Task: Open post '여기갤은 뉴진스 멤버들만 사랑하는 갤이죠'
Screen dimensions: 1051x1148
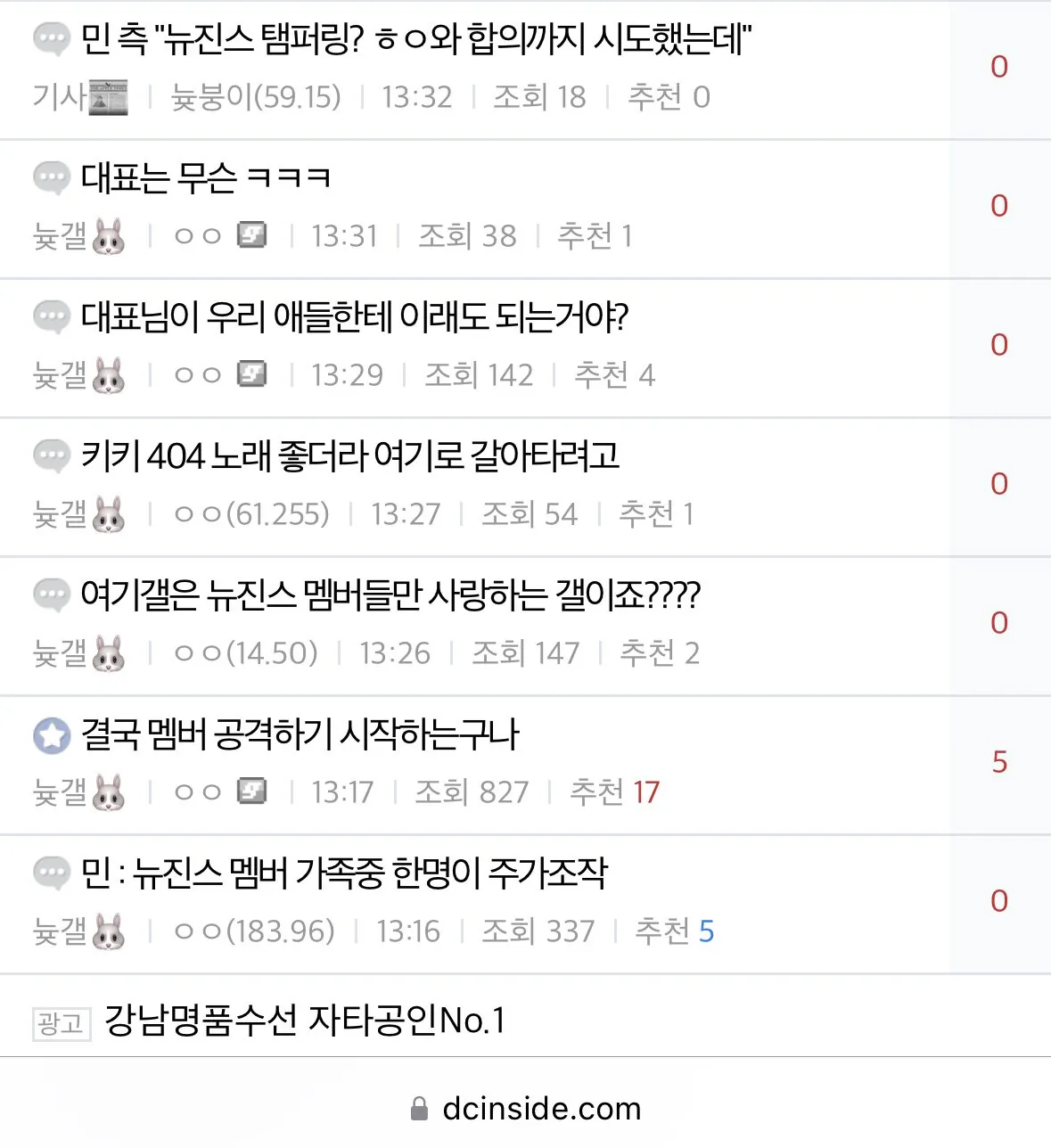Action: point(390,595)
